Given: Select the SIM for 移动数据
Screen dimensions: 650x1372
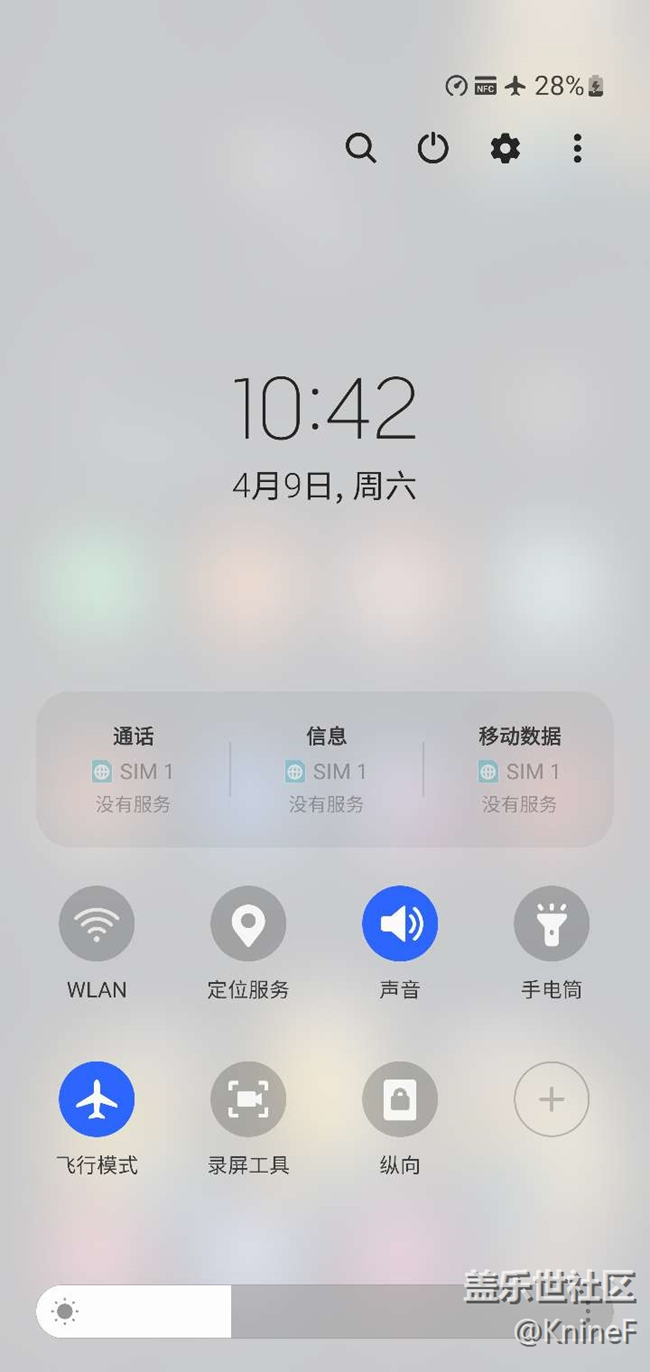Looking at the screenshot, I should pos(519,770).
